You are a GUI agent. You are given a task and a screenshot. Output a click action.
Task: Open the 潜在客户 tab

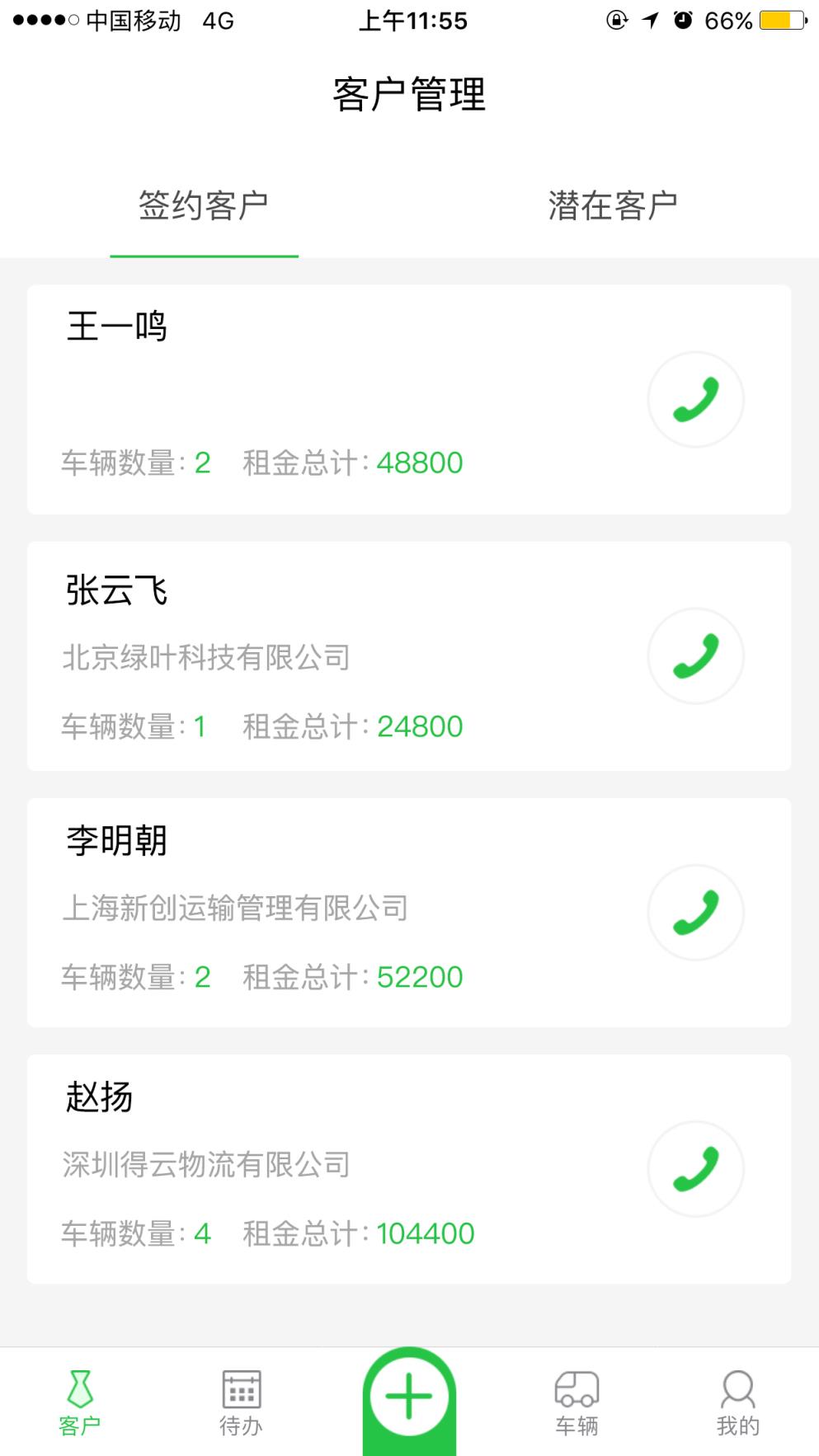(x=614, y=206)
